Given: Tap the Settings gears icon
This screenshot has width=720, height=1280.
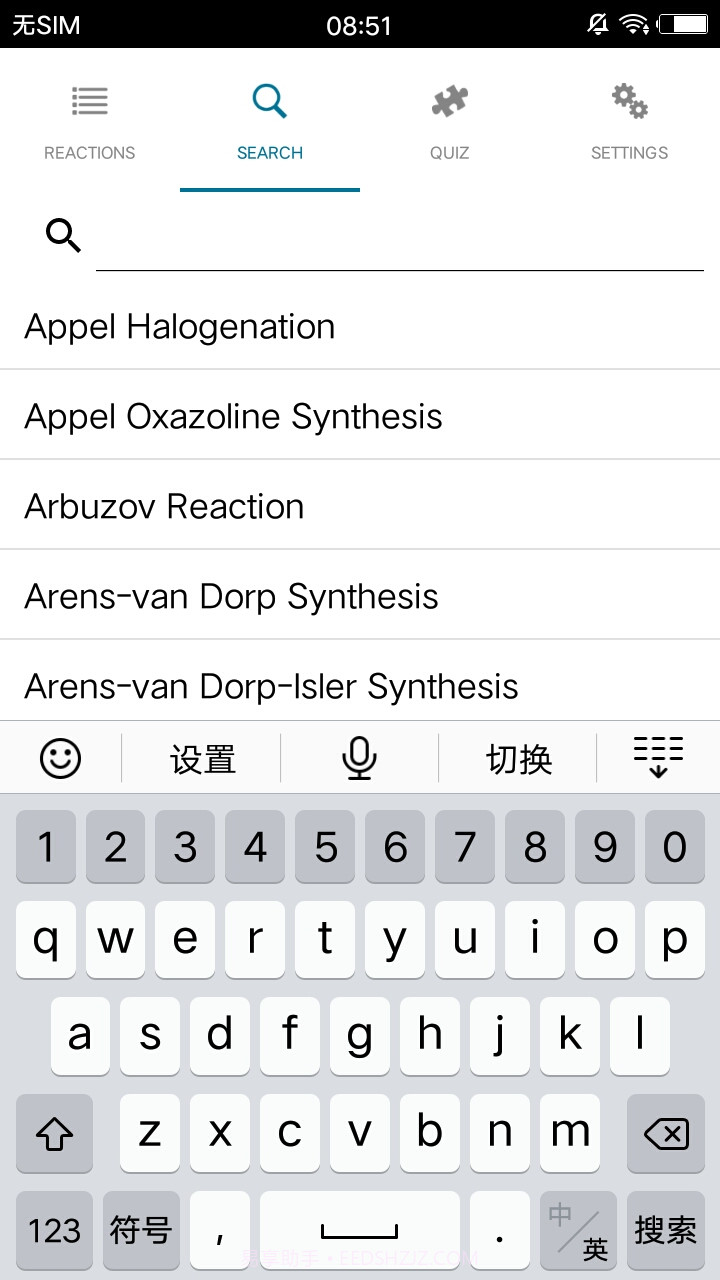Looking at the screenshot, I should tap(629, 100).
